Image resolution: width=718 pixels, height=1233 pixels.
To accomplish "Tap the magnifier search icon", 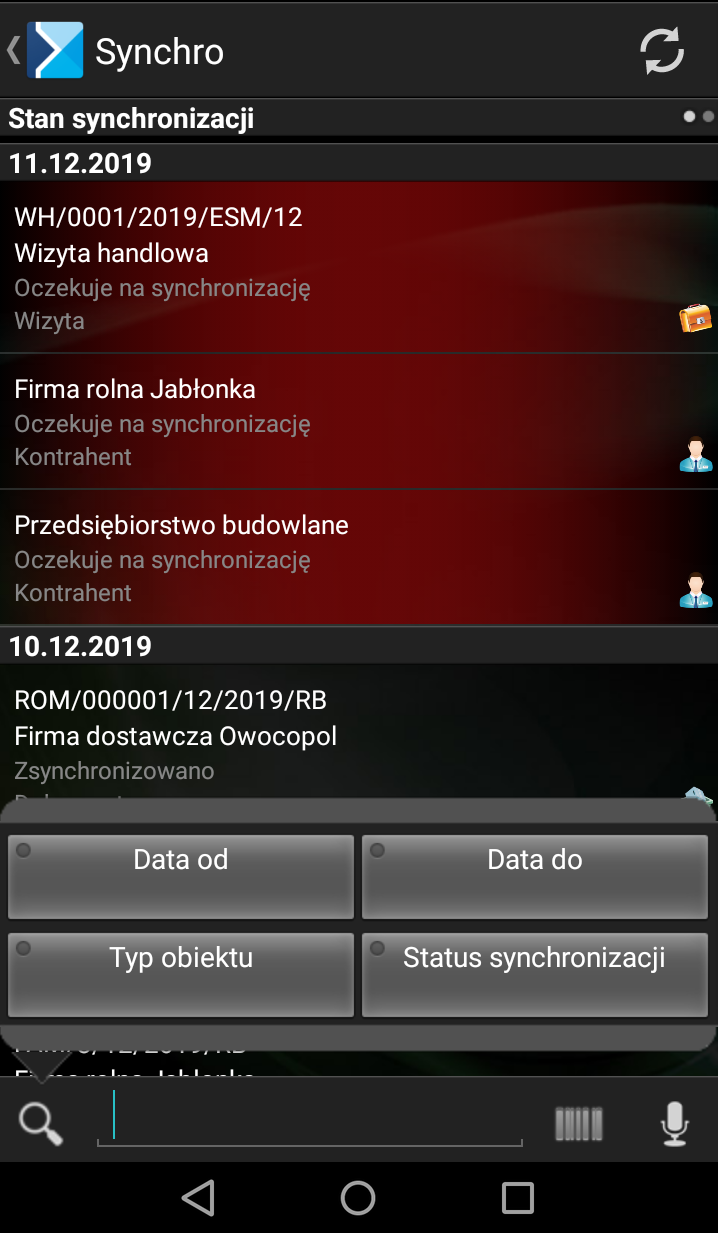I will click(41, 1122).
